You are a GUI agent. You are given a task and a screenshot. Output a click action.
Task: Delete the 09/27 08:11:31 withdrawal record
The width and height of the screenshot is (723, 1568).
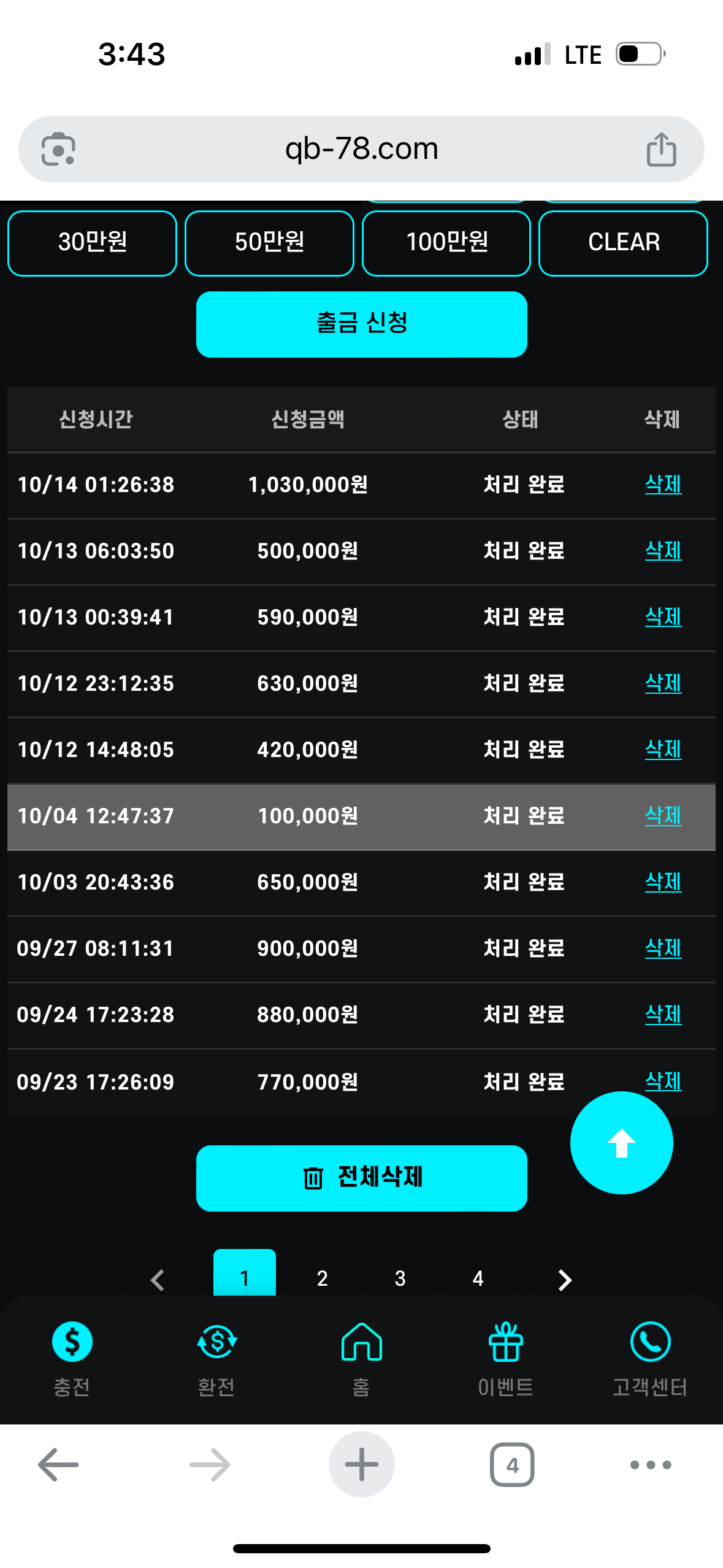pyautogui.click(x=662, y=948)
